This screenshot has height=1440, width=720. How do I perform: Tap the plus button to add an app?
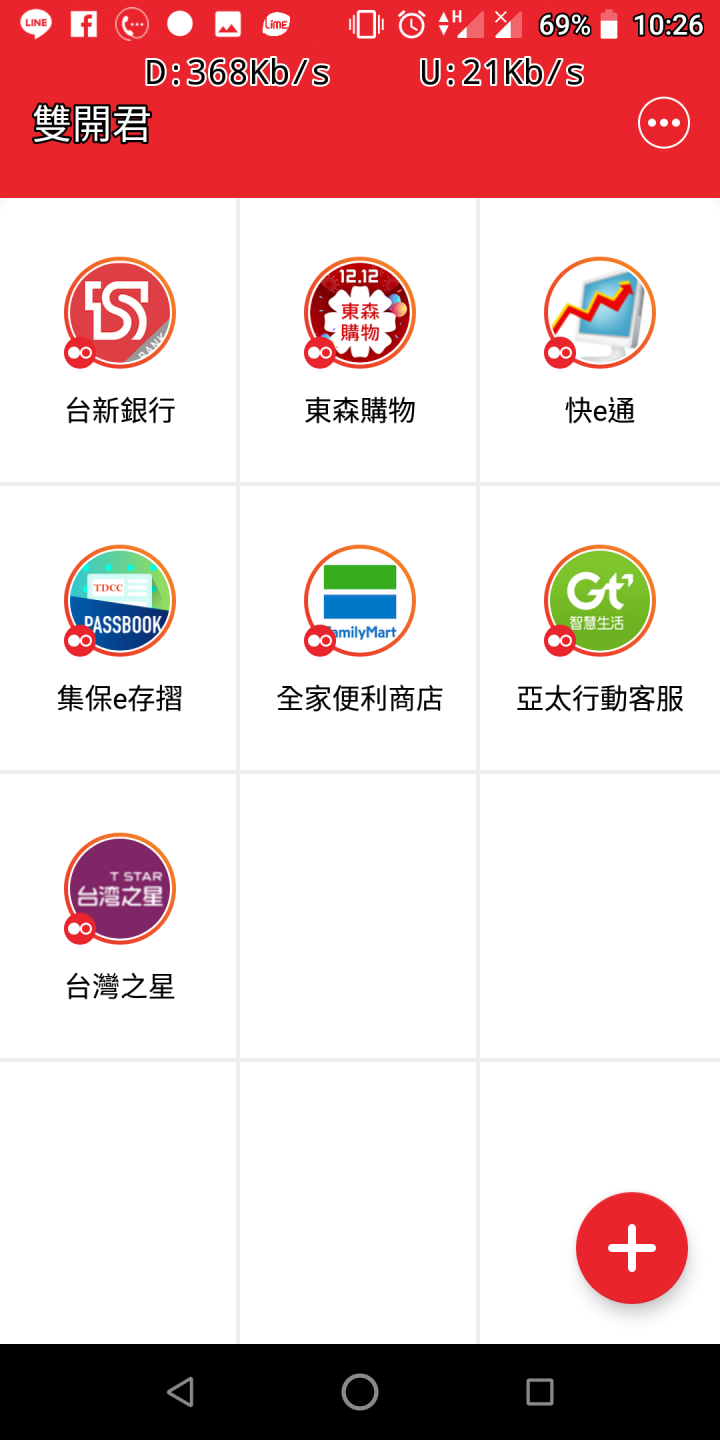click(x=632, y=1248)
